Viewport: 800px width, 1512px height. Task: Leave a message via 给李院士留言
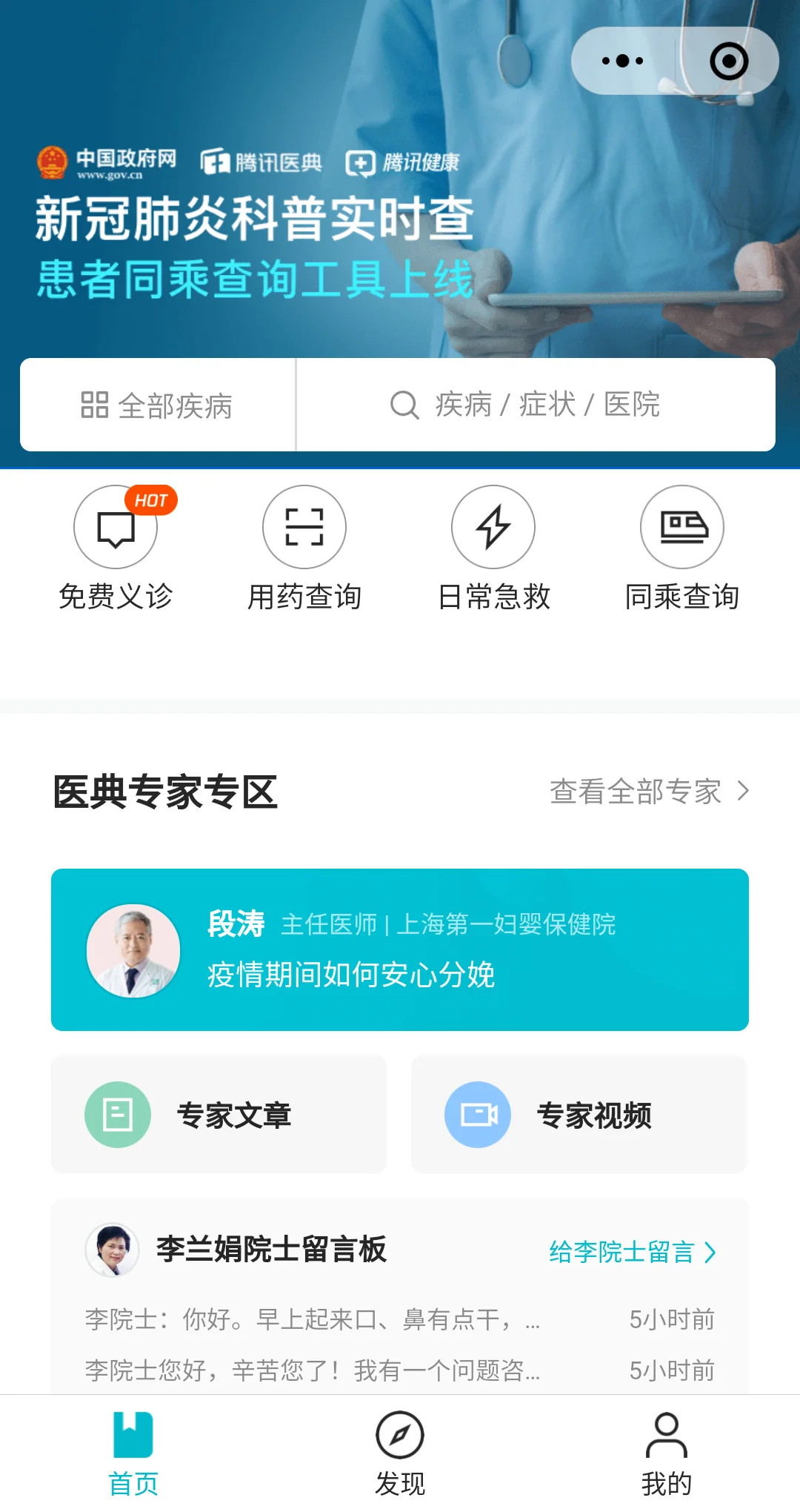point(633,1252)
